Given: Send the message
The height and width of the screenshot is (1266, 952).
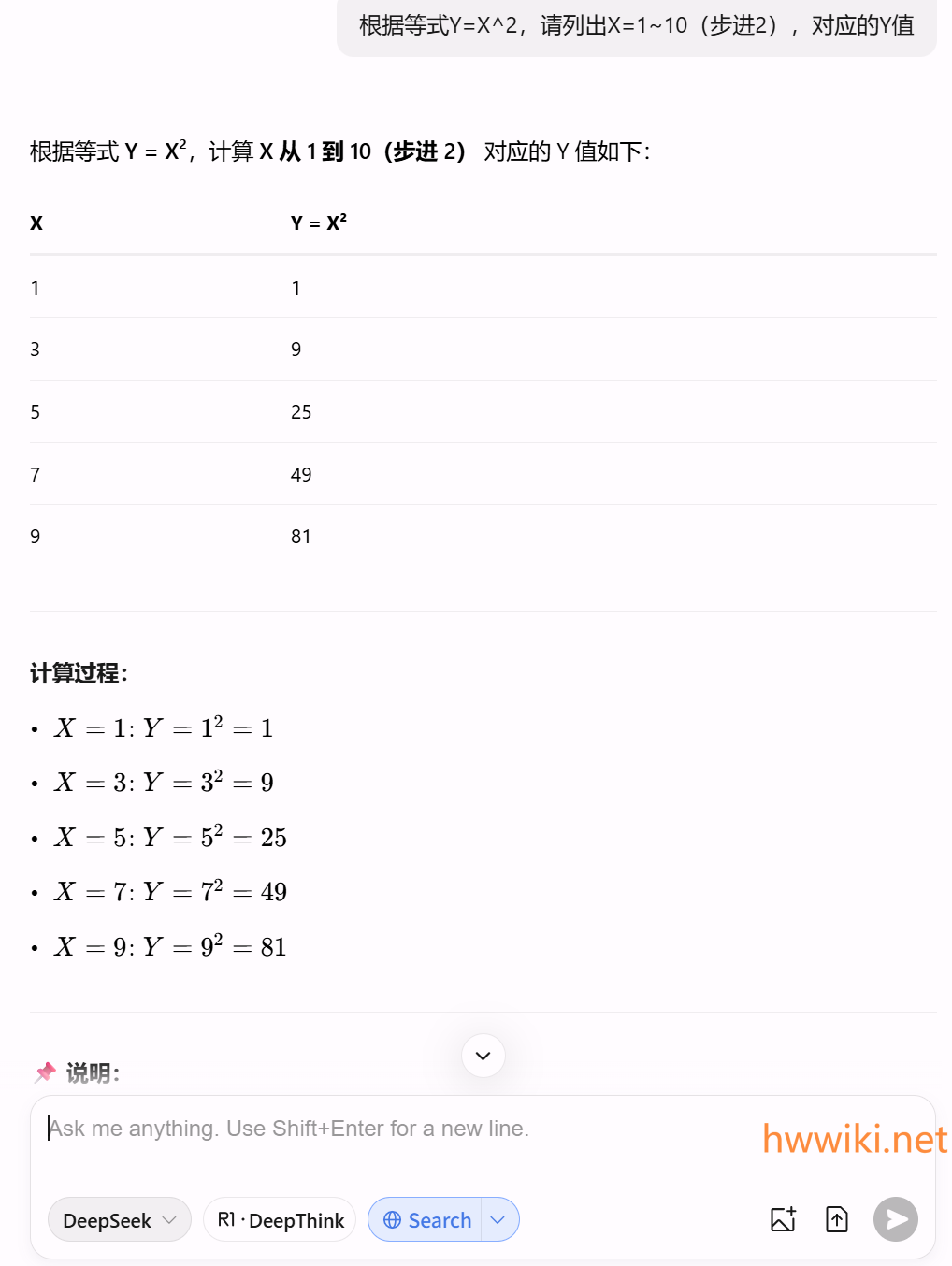Looking at the screenshot, I should click(895, 1219).
